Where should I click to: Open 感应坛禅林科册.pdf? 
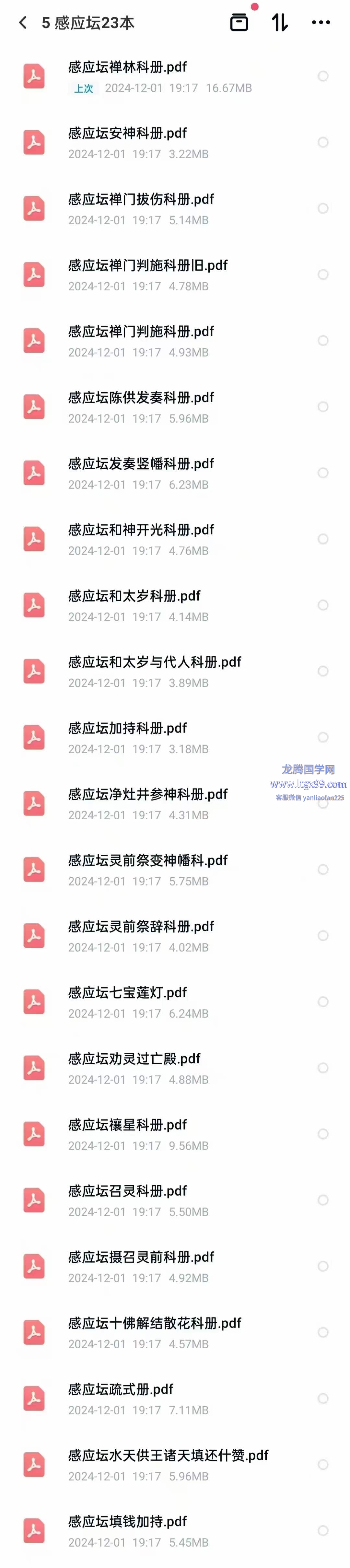[x=127, y=67]
